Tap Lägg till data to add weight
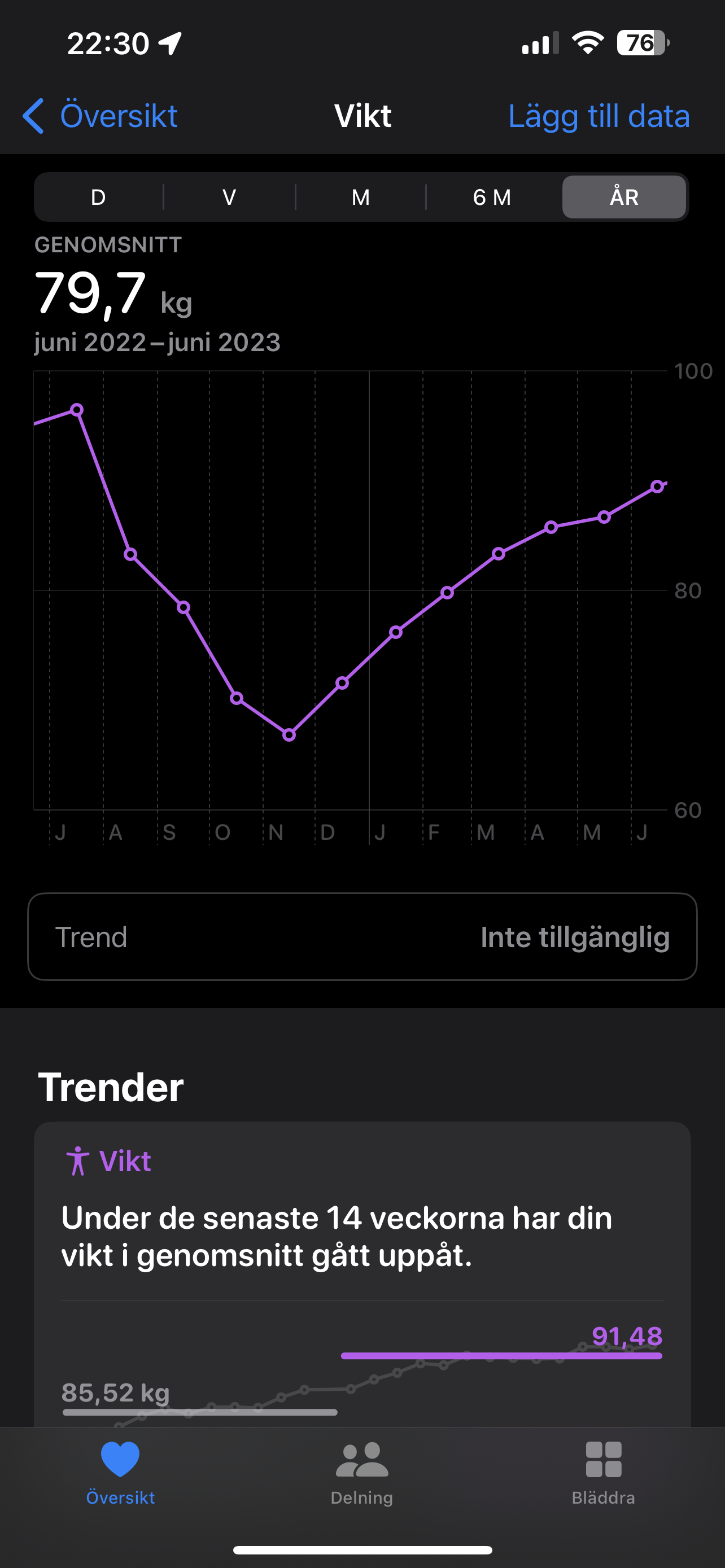Viewport: 725px width, 1568px height. pos(599,116)
